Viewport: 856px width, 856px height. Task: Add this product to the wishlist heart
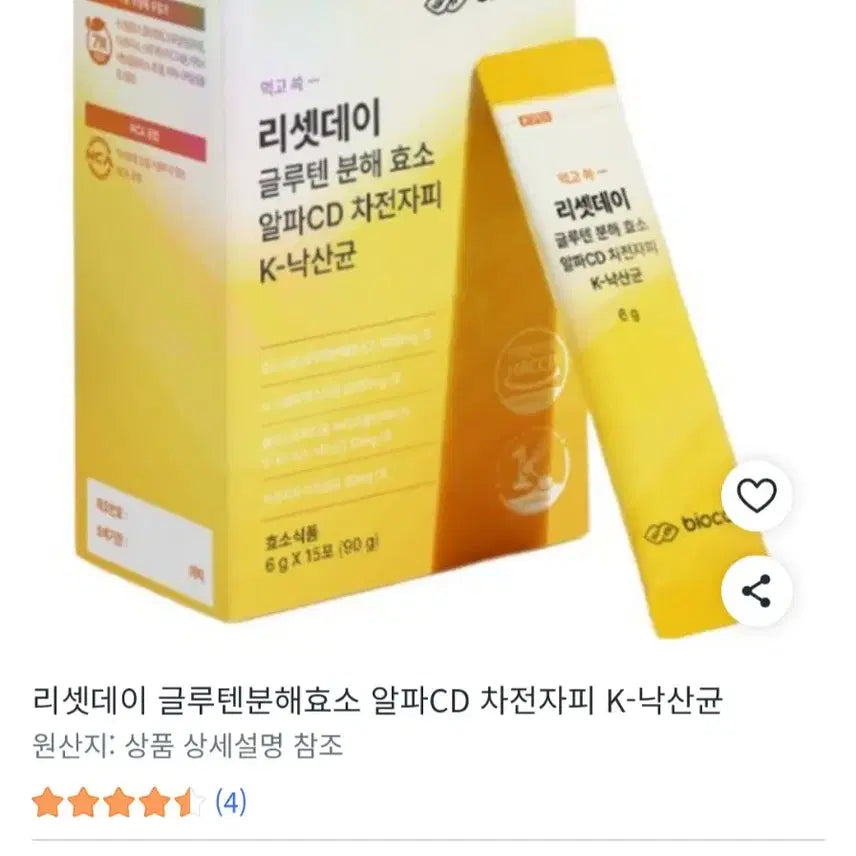click(757, 496)
